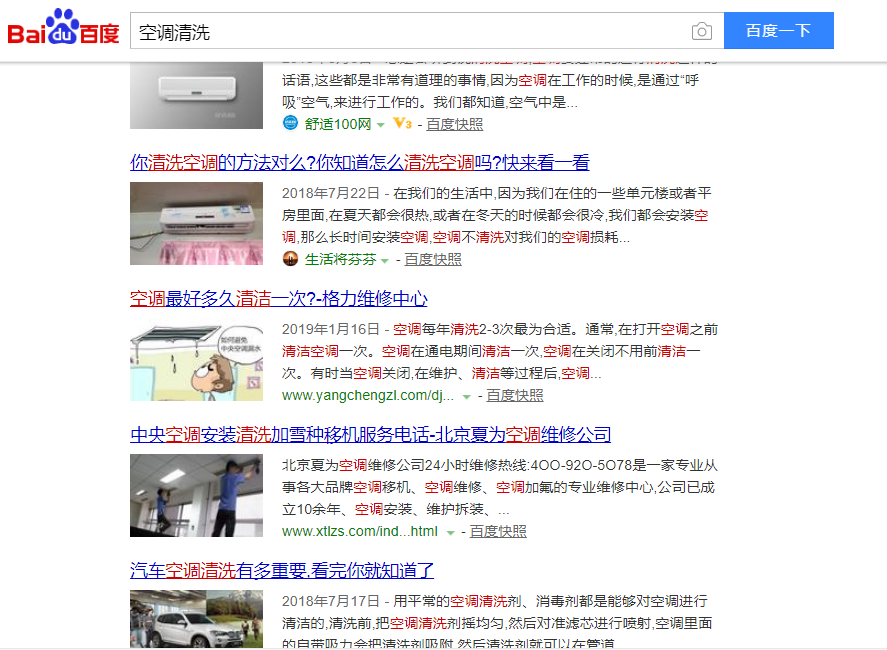Open result 中央空调安装清洗加雪种移机服务电话
Image resolution: width=887 pixels, height=650 pixels.
pyautogui.click(x=370, y=434)
